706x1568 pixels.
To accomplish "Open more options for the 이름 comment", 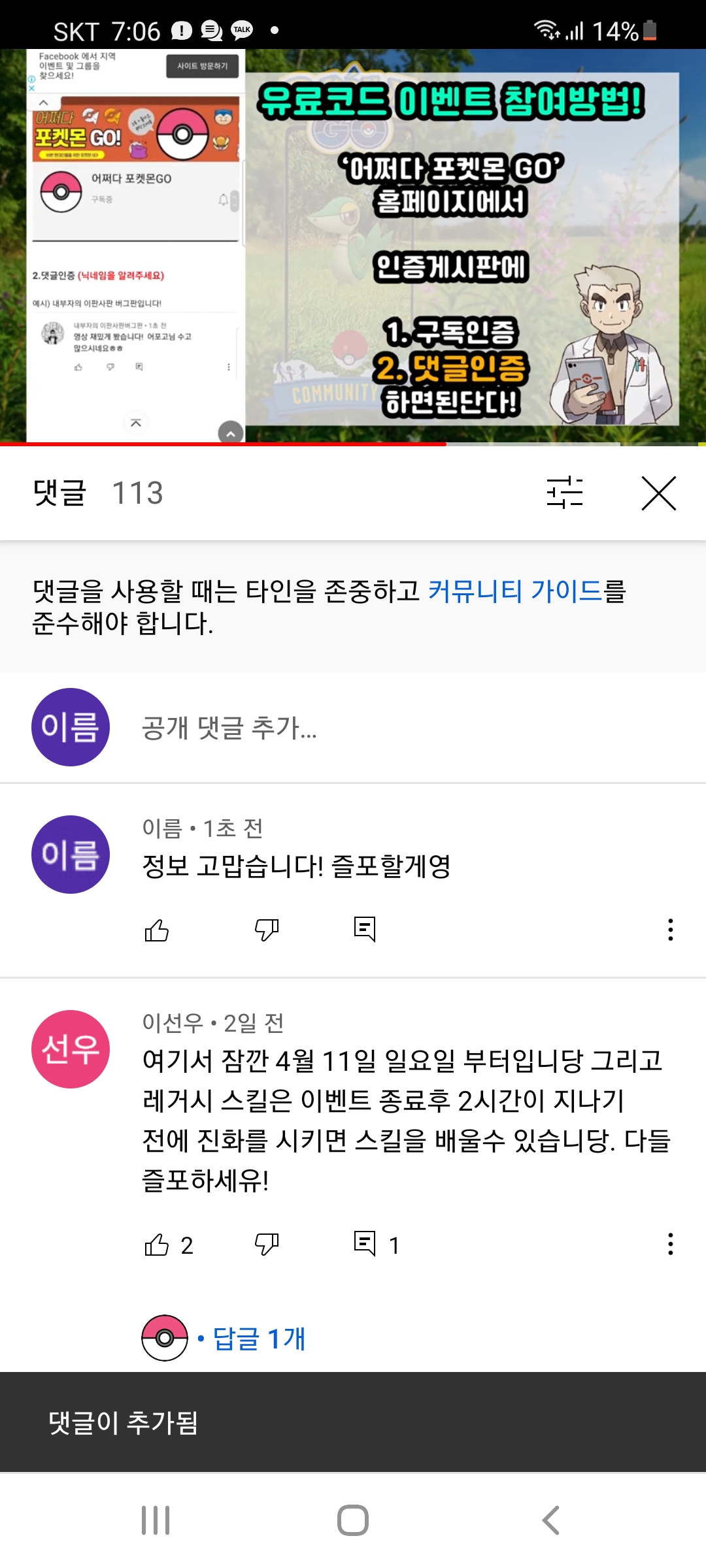I will click(670, 930).
